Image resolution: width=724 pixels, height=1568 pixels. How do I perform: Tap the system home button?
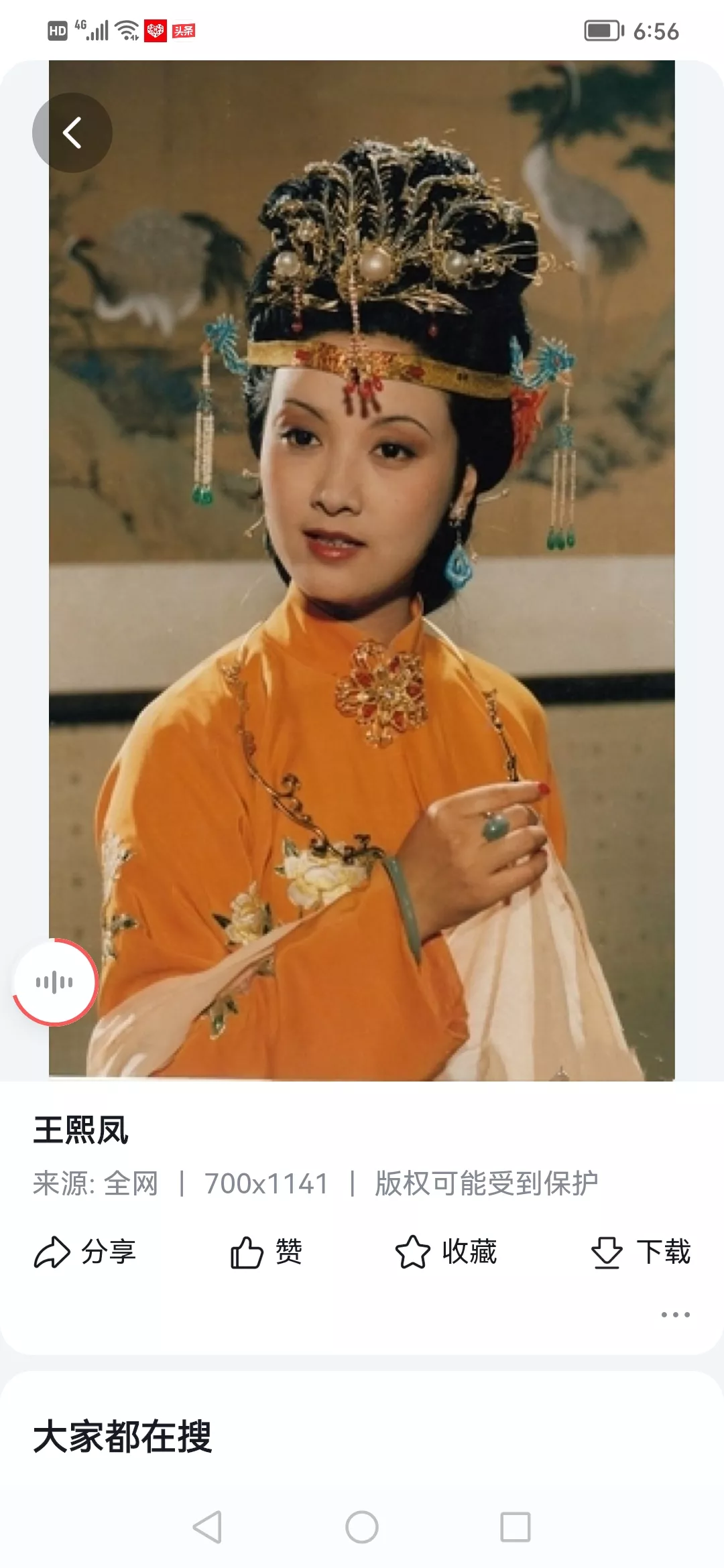click(x=362, y=1528)
